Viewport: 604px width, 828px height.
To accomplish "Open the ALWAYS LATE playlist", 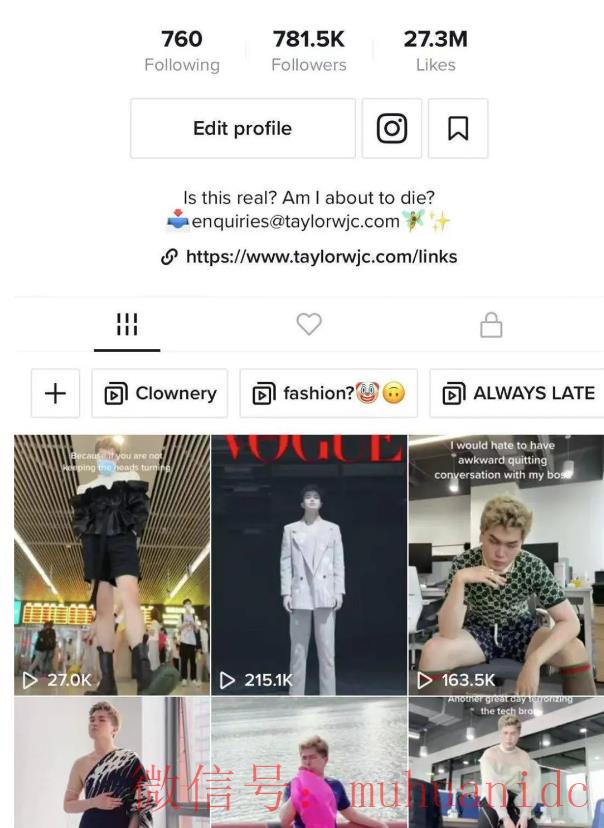I will (x=519, y=393).
